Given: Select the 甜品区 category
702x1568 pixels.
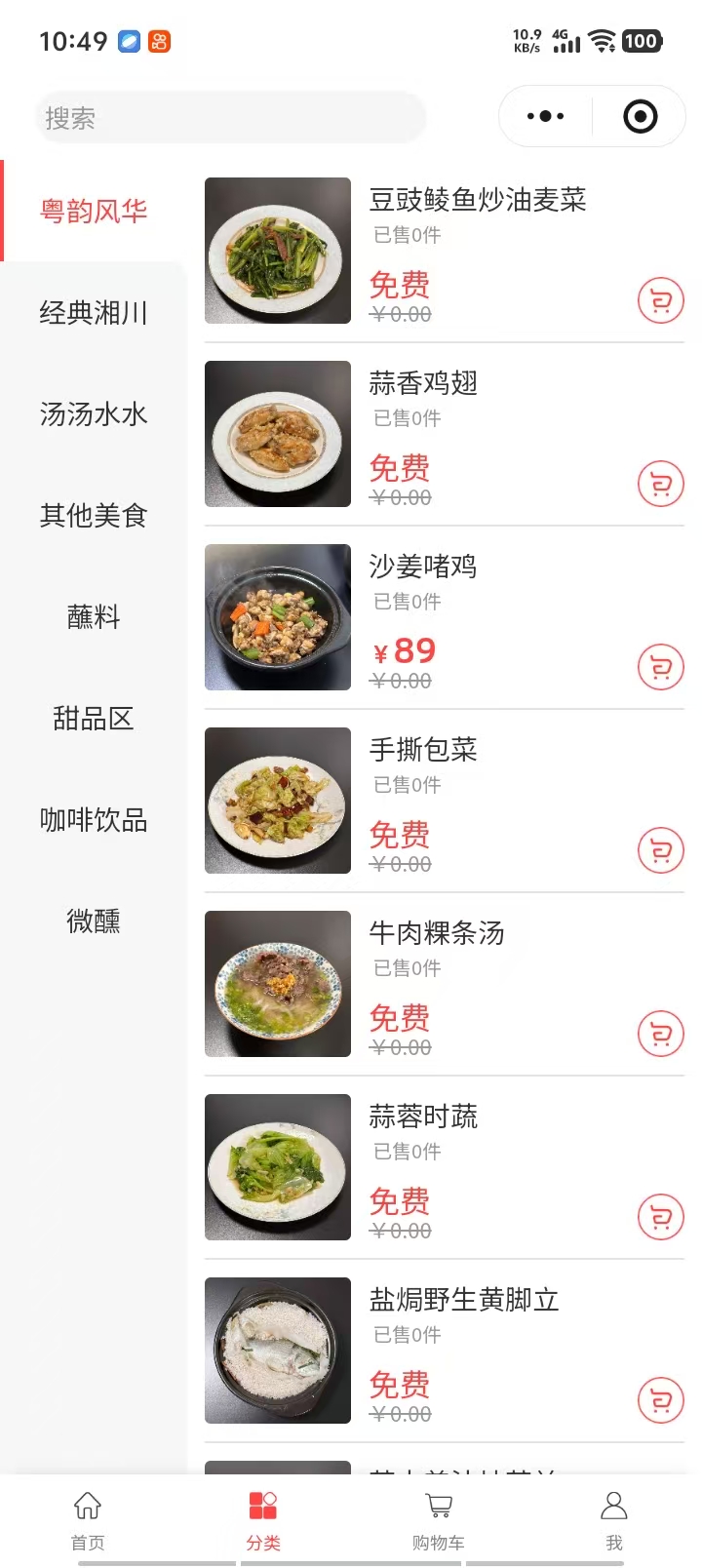Looking at the screenshot, I should (x=94, y=719).
